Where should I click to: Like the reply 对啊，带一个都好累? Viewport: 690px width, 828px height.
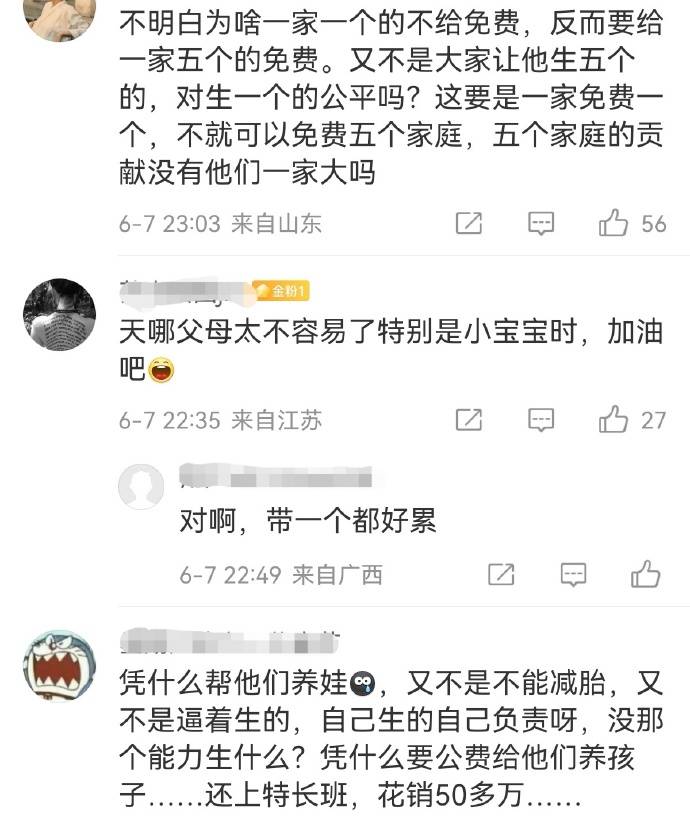[646, 574]
